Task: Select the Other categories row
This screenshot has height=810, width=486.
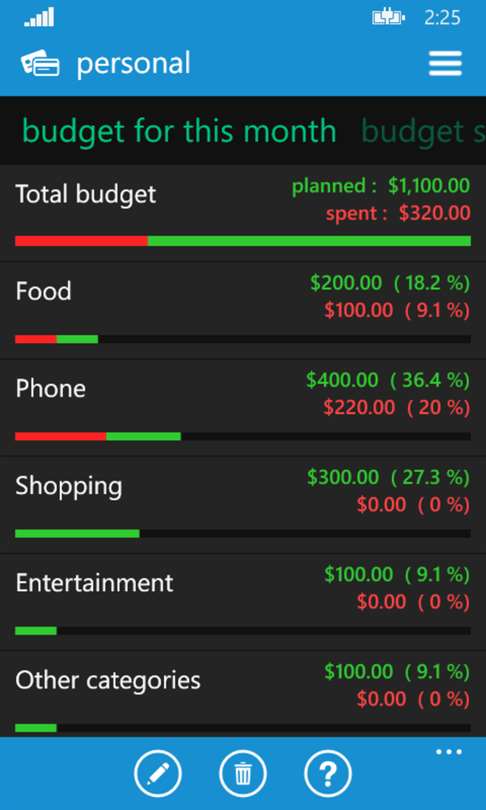Action: 243,694
